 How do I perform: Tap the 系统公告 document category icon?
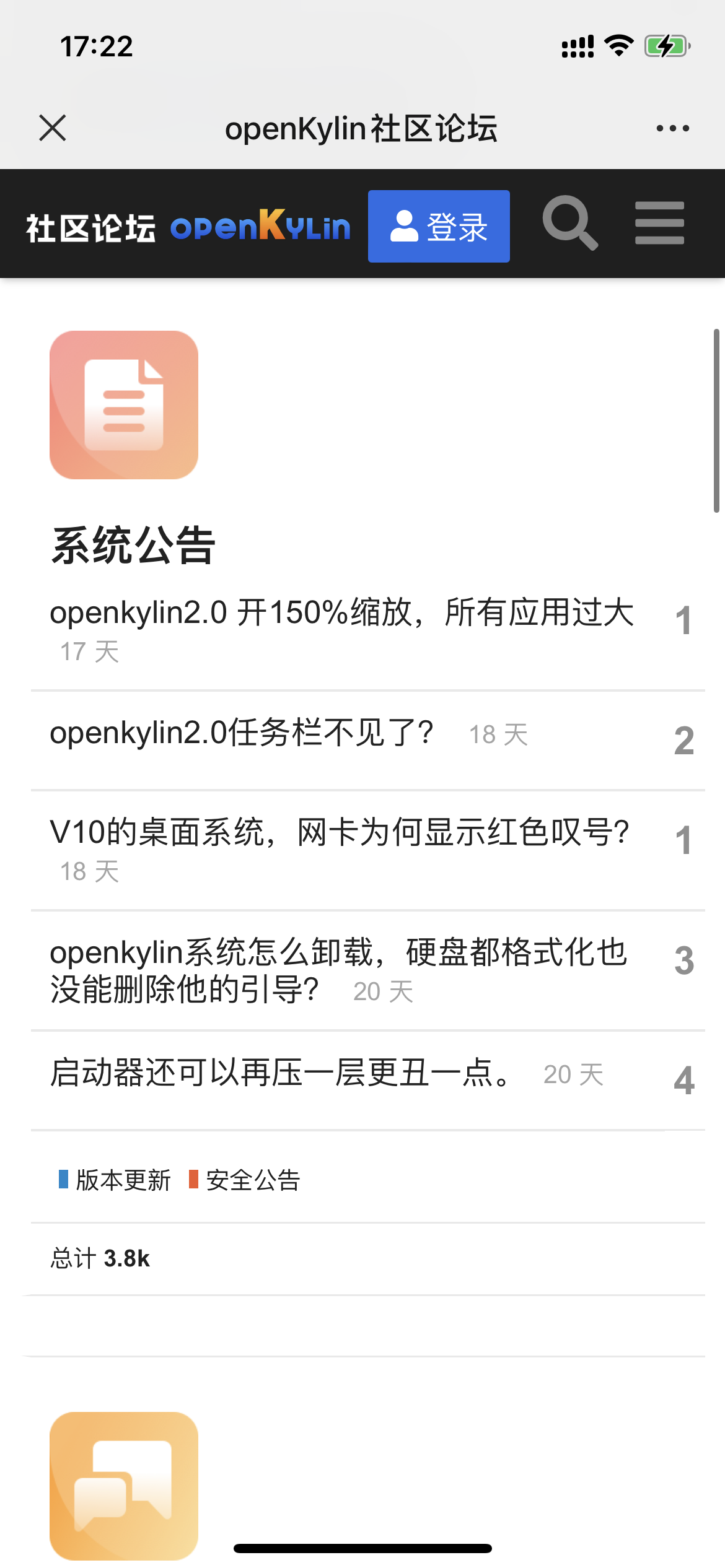124,405
